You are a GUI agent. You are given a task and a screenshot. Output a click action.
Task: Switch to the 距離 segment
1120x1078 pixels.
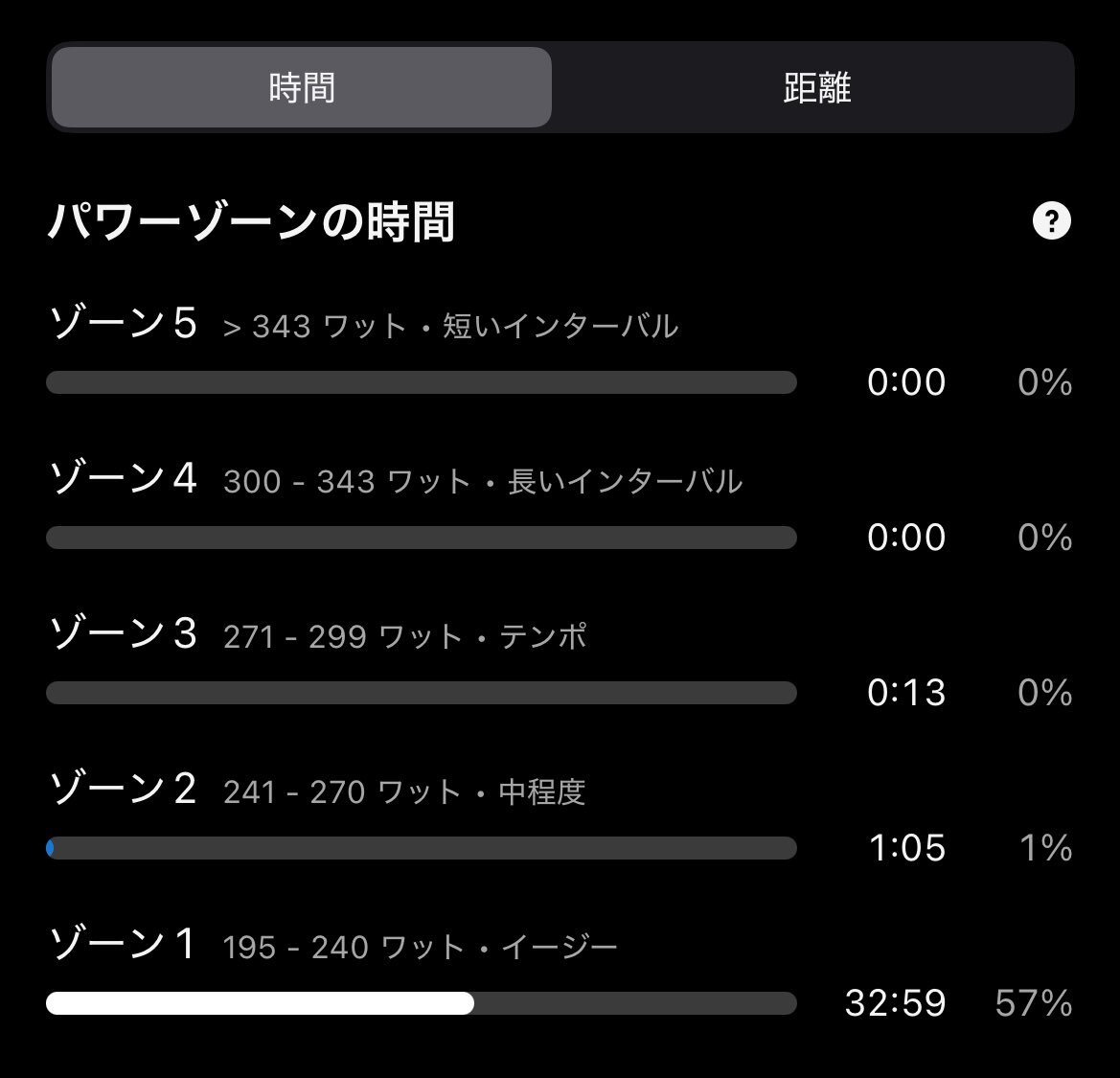pos(815,88)
